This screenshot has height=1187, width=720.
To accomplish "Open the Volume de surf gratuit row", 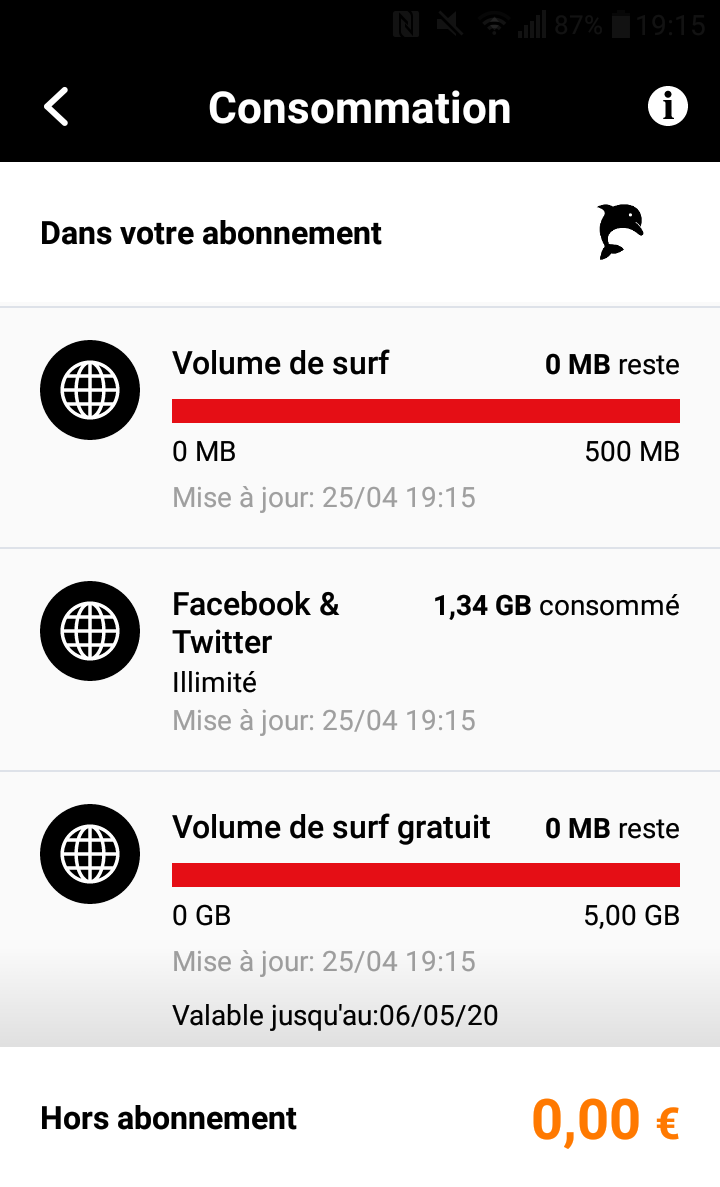I will [360, 909].
